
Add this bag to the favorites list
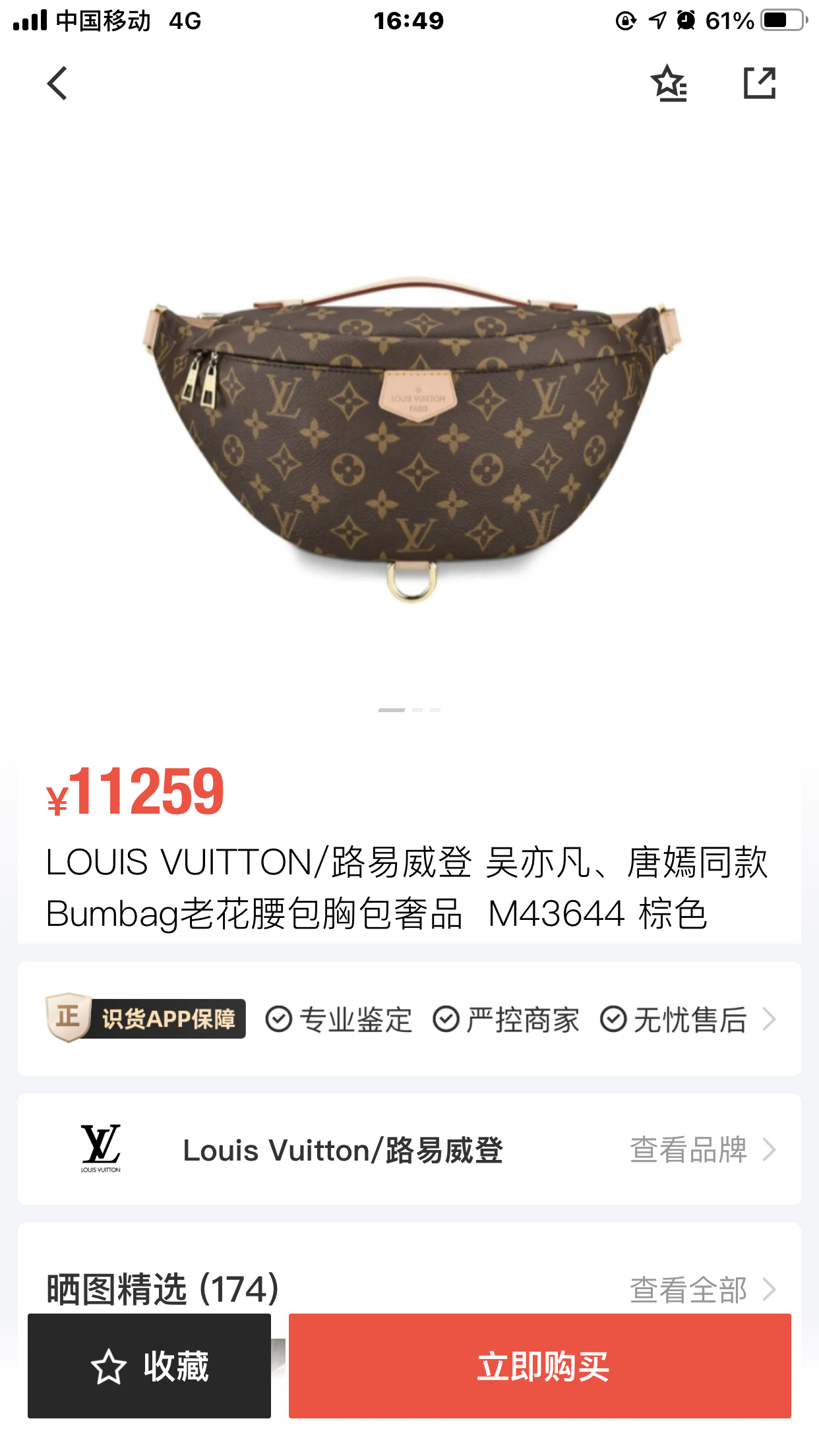coord(669,84)
